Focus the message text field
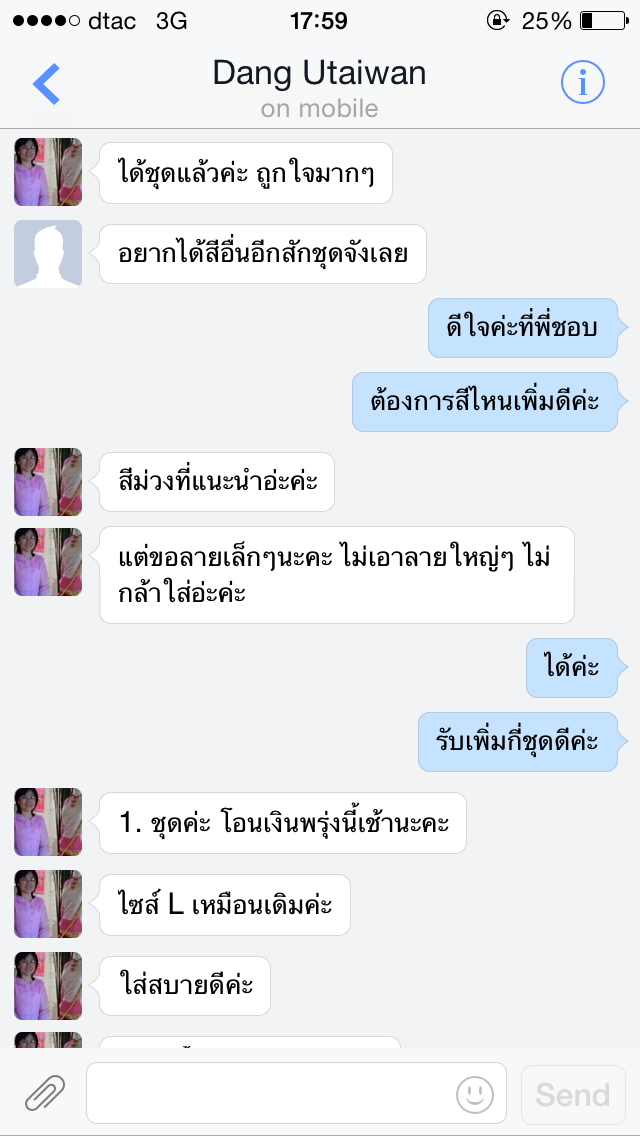 [270, 1094]
